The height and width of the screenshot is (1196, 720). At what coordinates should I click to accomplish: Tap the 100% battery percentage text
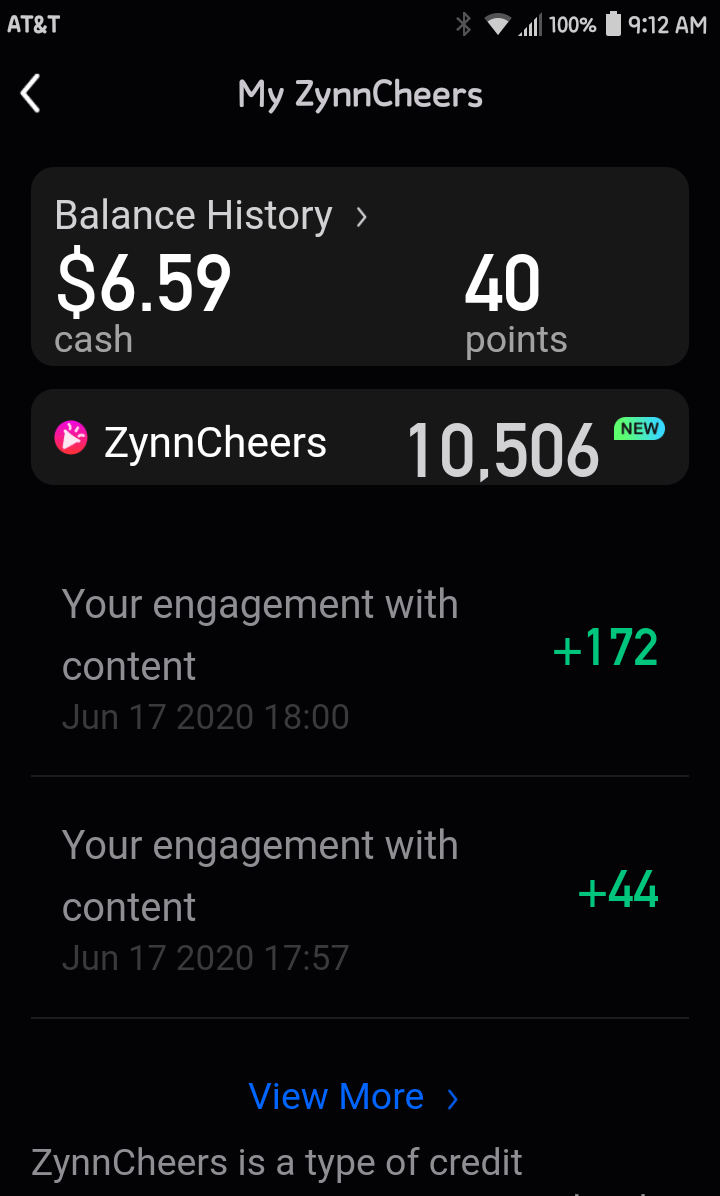571,24
